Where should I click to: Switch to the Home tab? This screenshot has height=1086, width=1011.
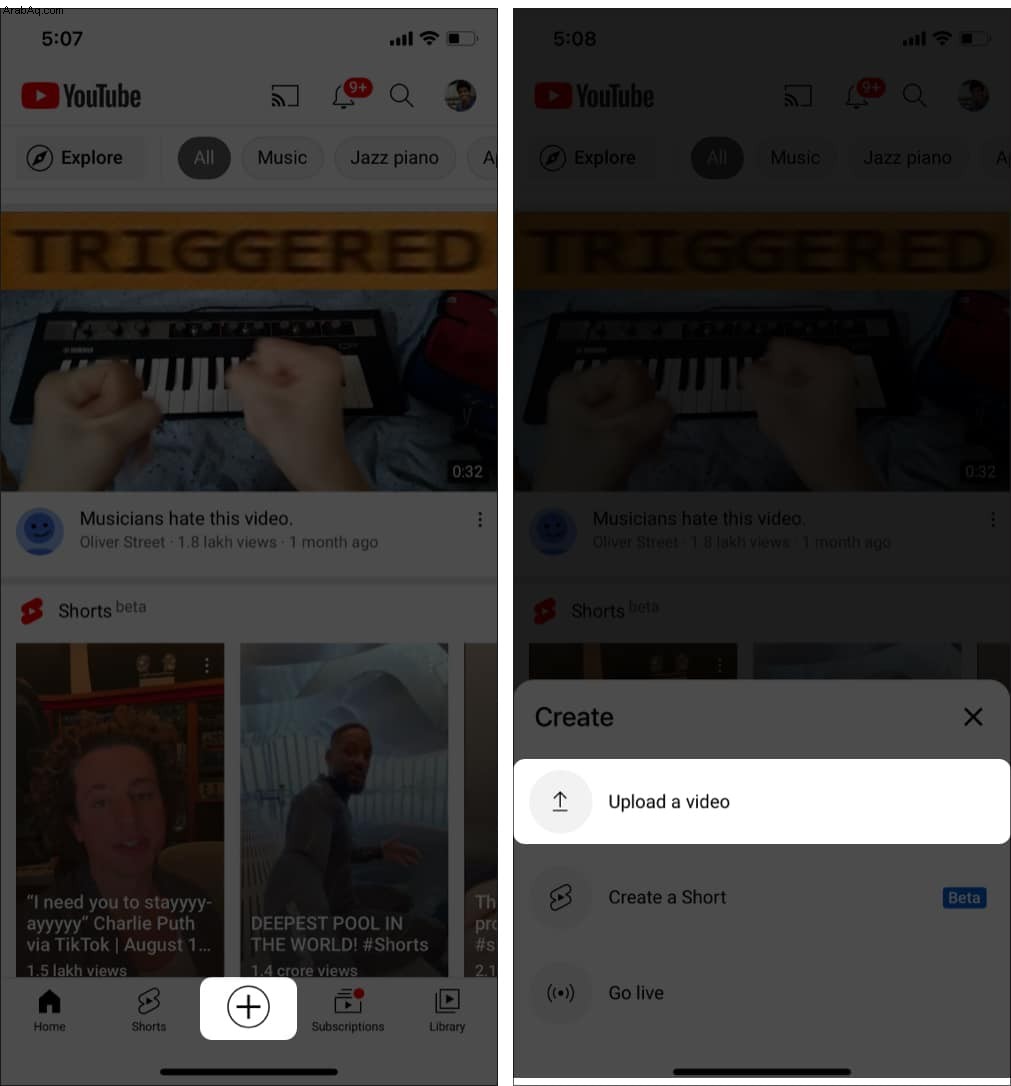coord(49,1010)
